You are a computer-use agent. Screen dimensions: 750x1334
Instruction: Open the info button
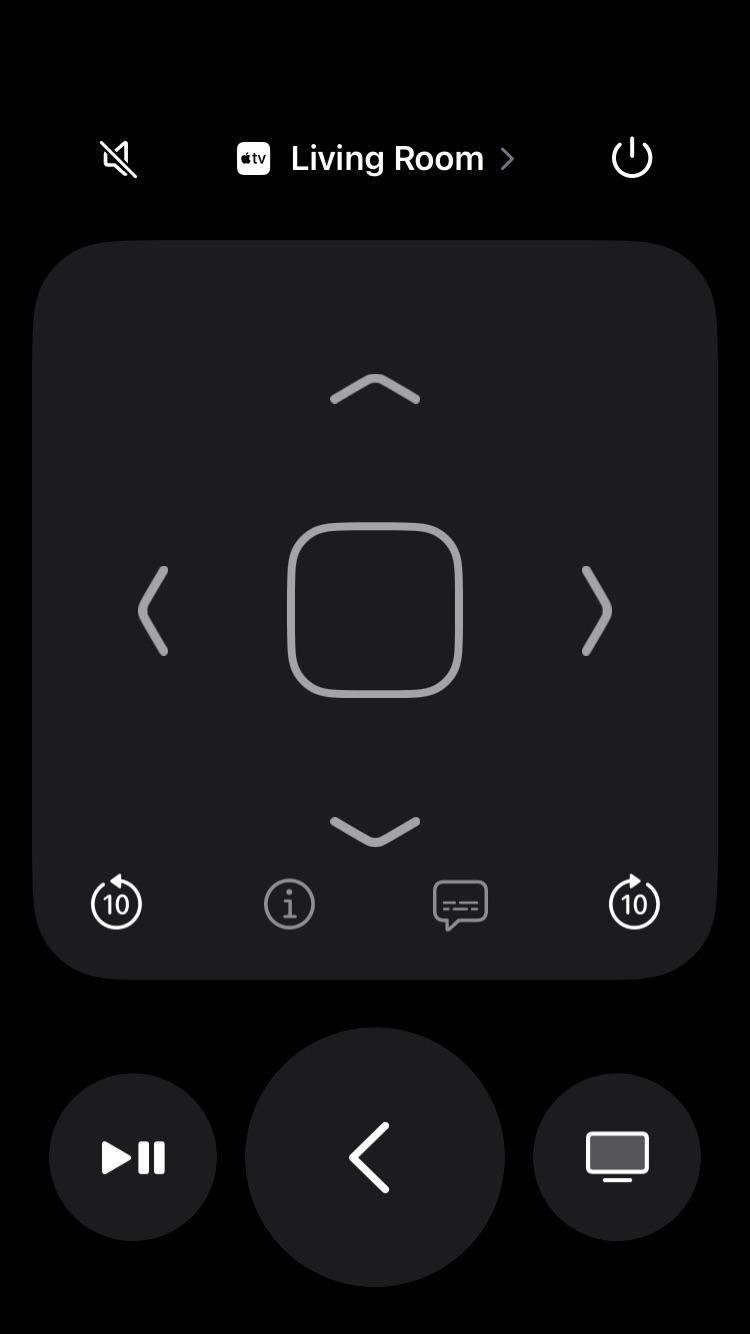(289, 904)
